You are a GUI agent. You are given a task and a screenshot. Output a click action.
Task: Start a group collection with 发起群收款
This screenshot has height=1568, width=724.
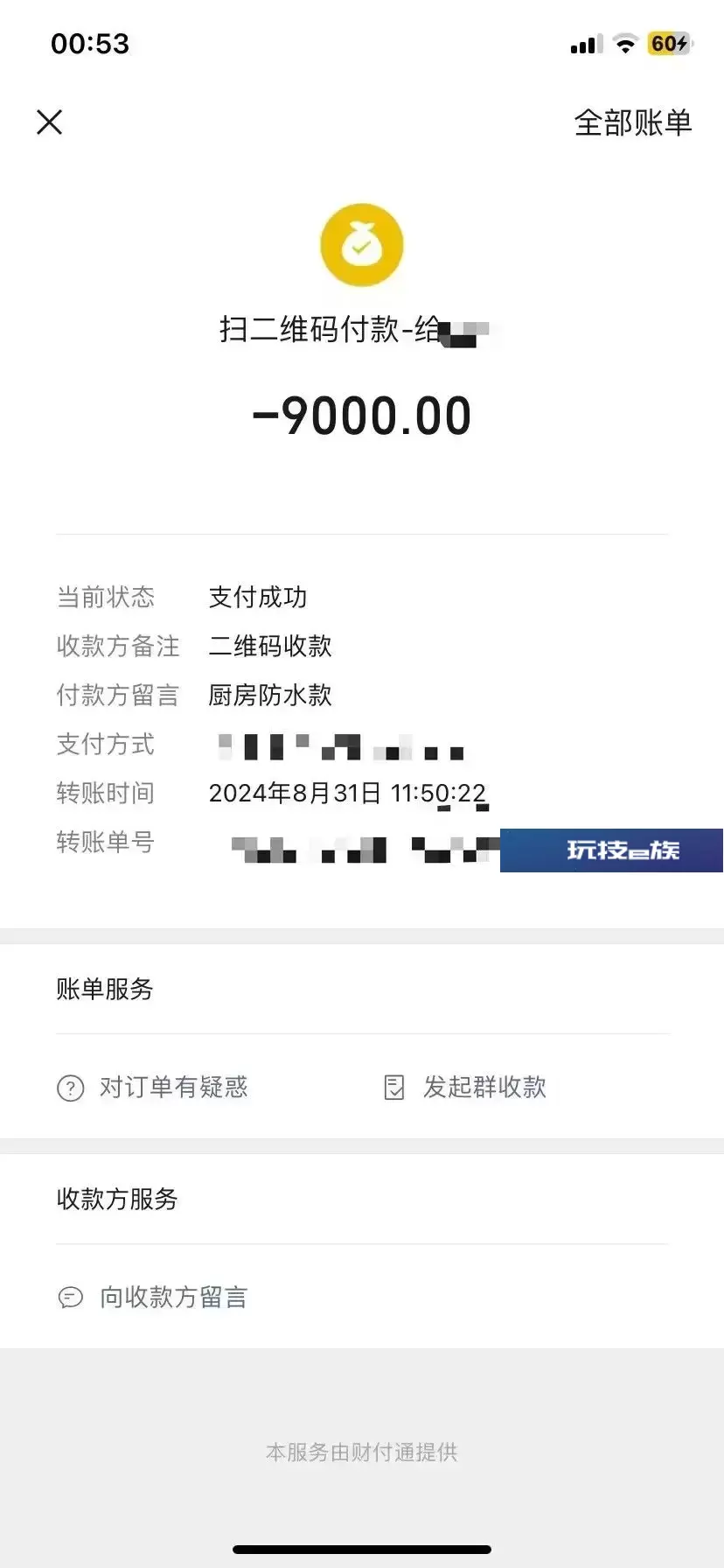point(465,1087)
